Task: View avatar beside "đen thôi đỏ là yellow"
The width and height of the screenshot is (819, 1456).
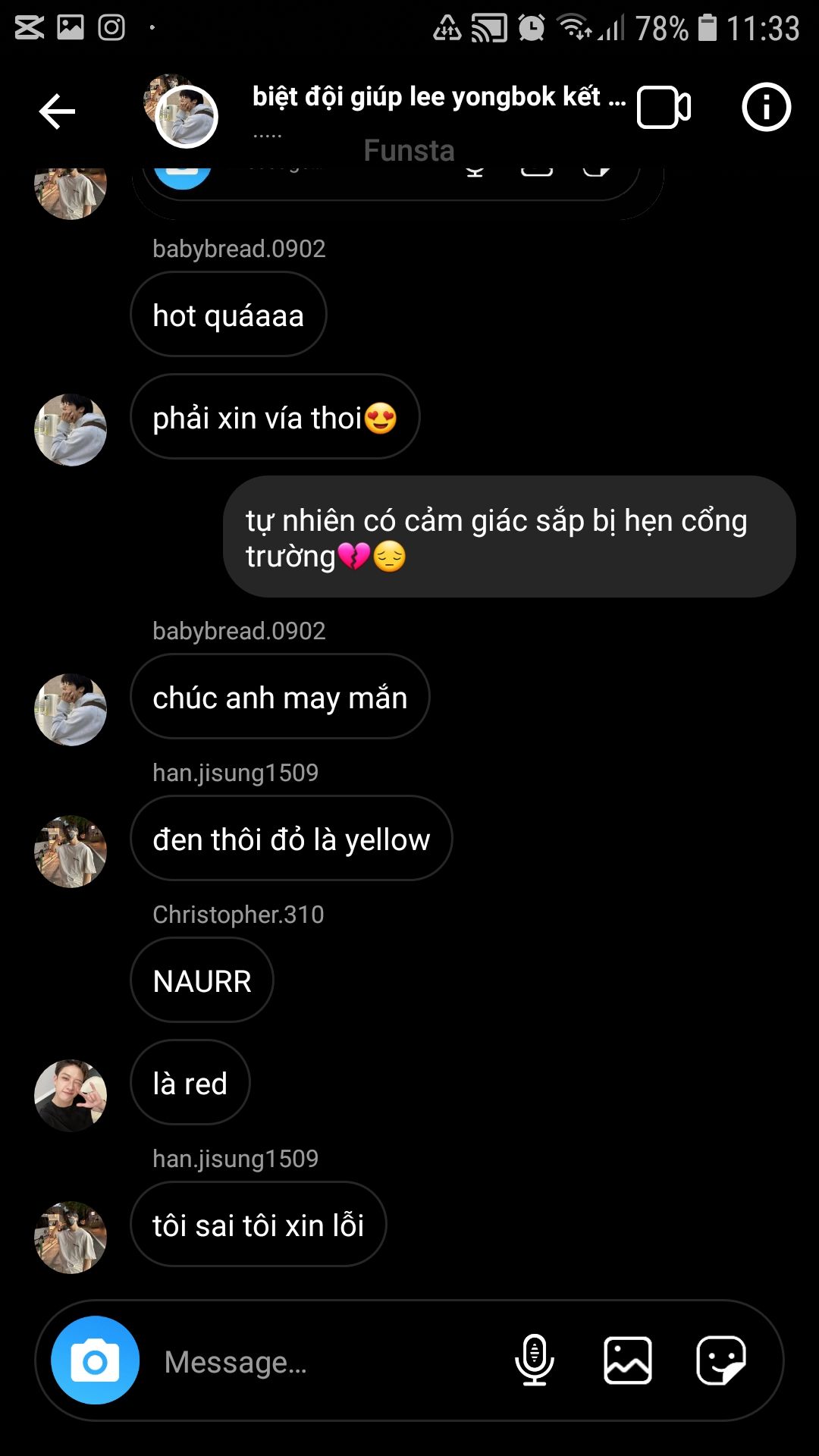Action: pyautogui.click(x=71, y=852)
